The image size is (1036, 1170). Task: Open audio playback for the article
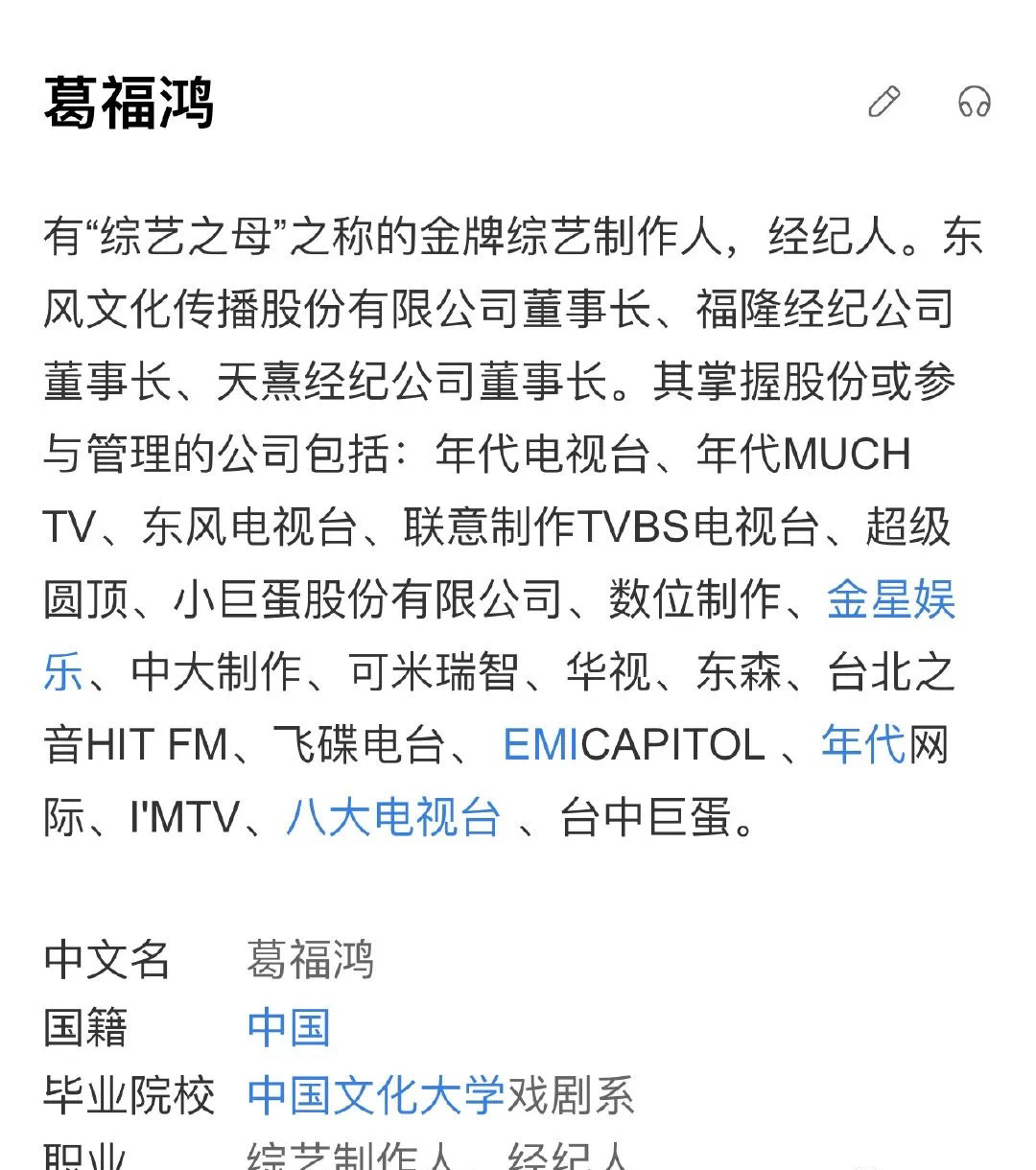pos(975,103)
